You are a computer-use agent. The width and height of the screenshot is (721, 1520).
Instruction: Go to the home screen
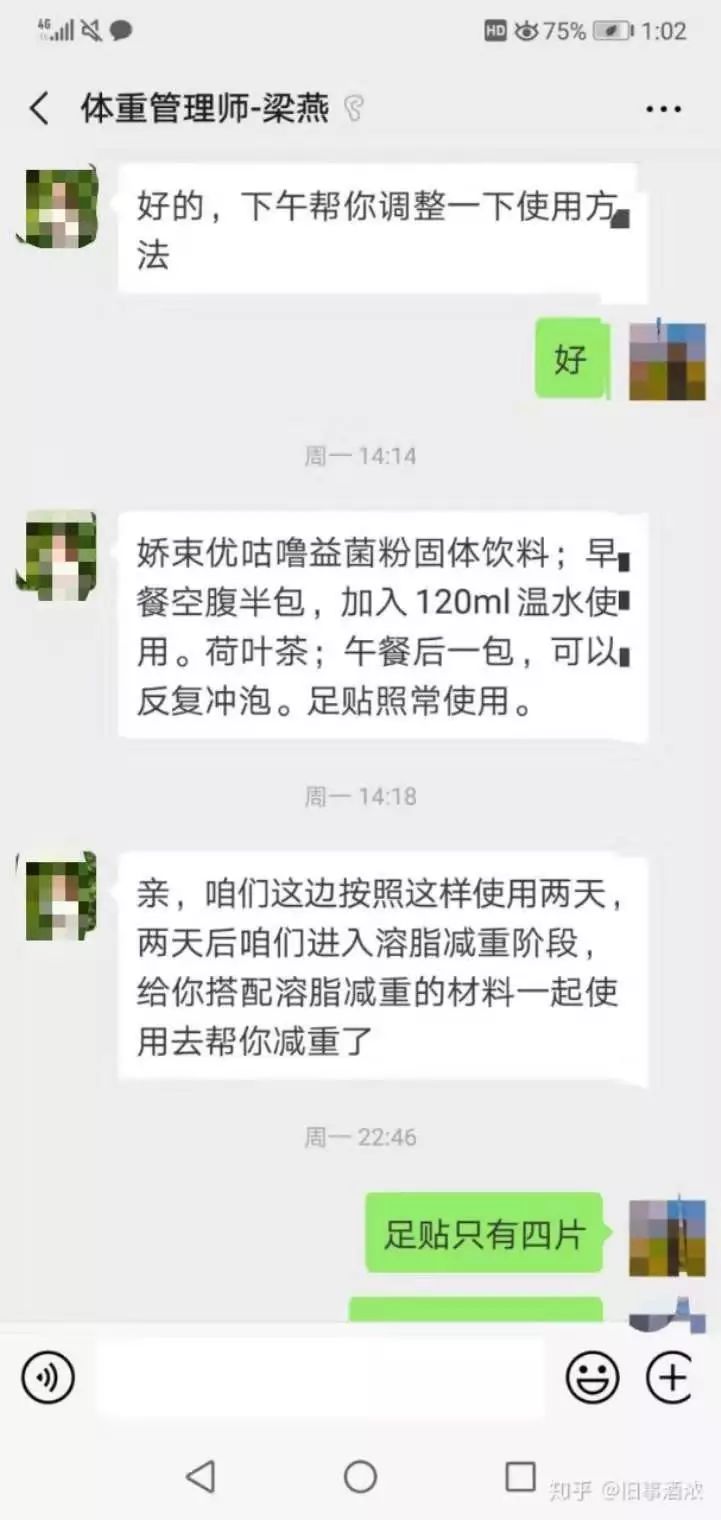tap(360, 1476)
